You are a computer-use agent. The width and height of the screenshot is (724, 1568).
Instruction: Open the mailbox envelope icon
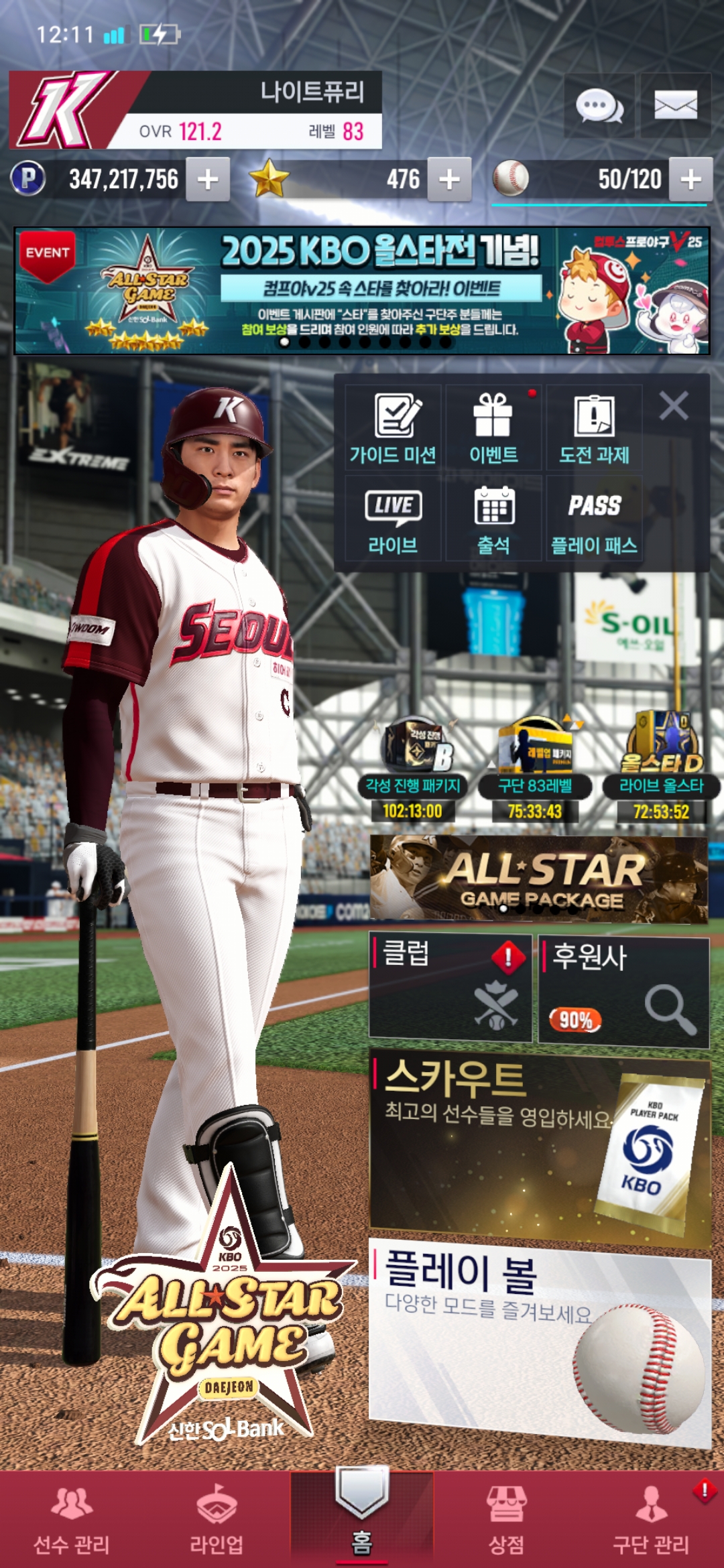[x=675, y=106]
